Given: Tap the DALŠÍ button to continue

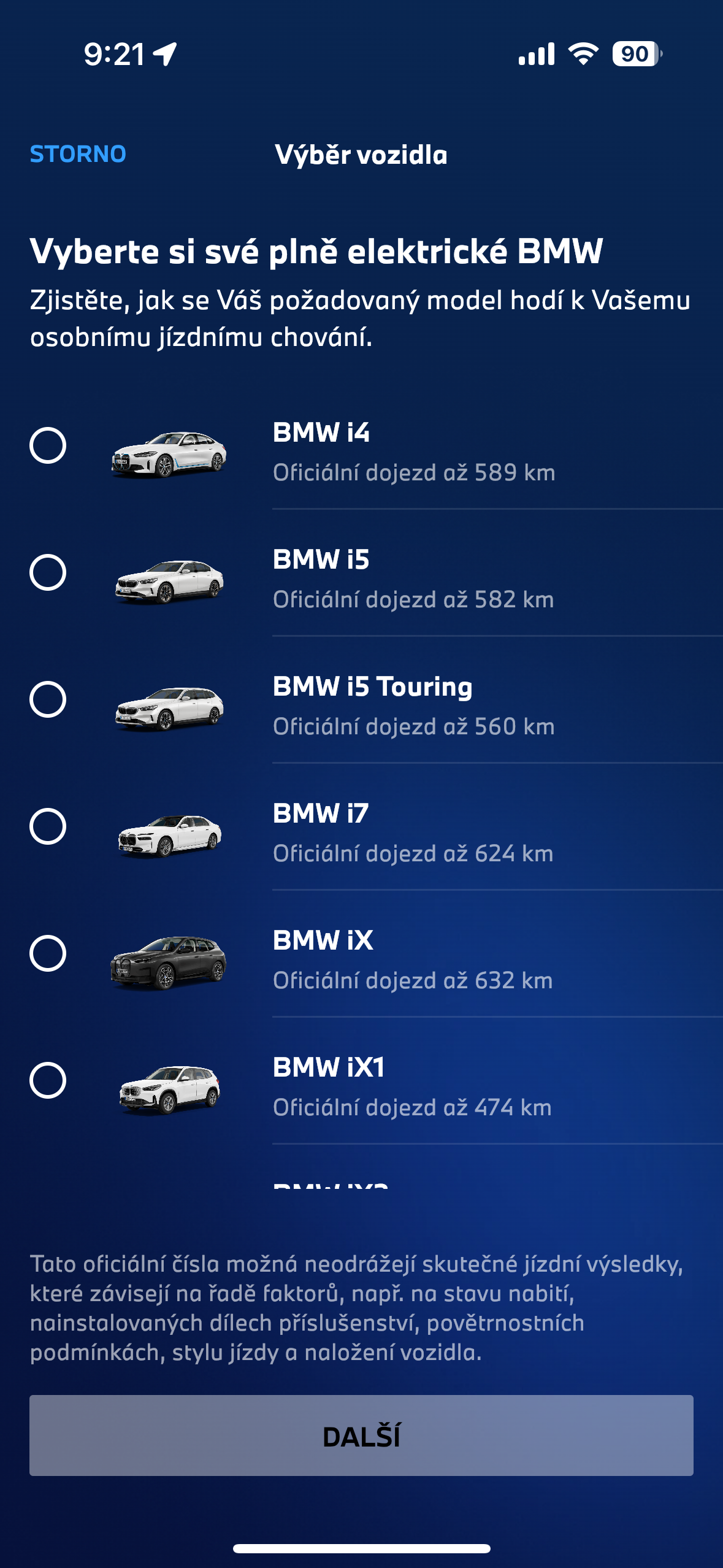Looking at the screenshot, I should click(x=361, y=1435).
